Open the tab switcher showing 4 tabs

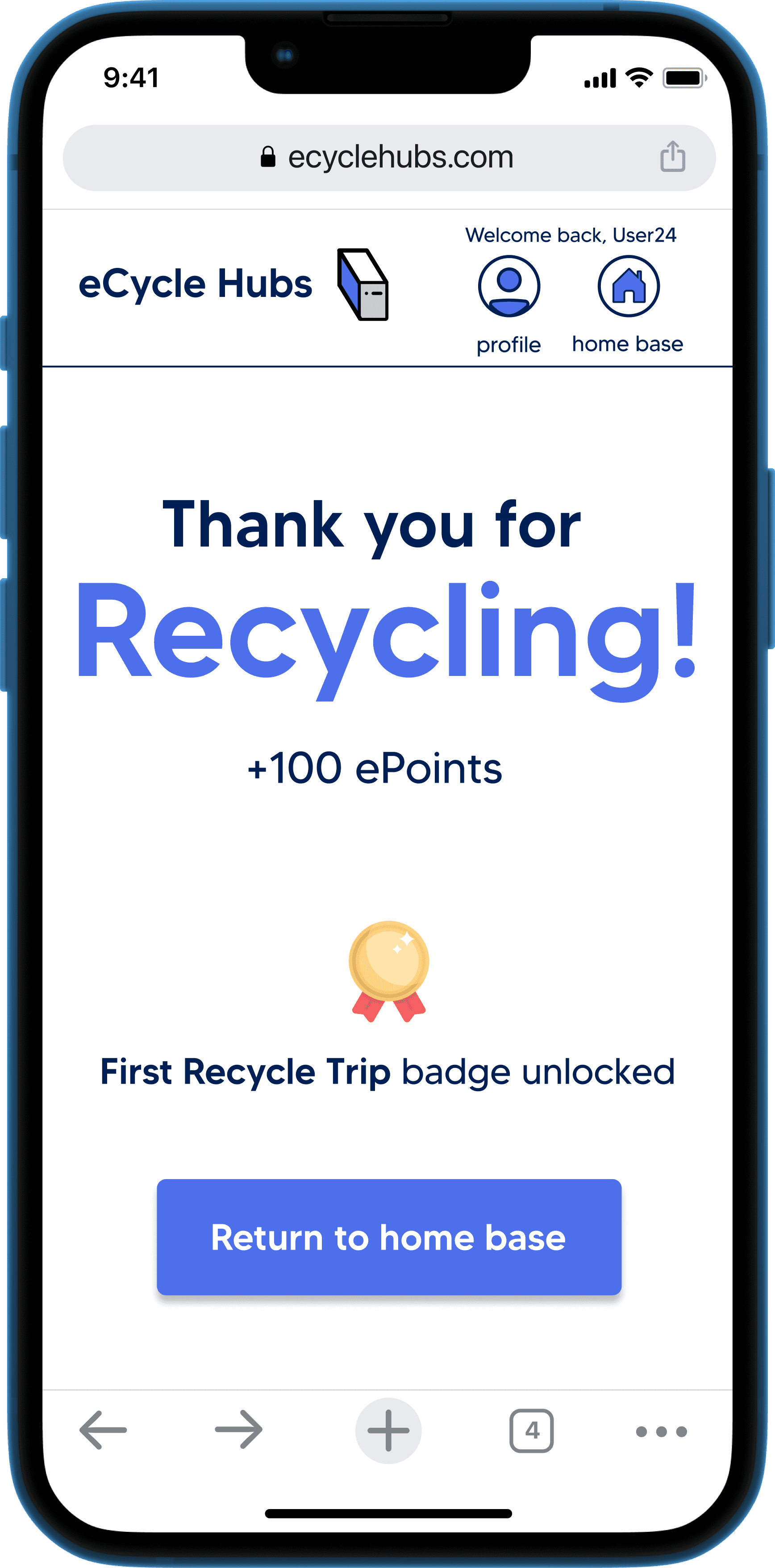tap(532, 1430)
